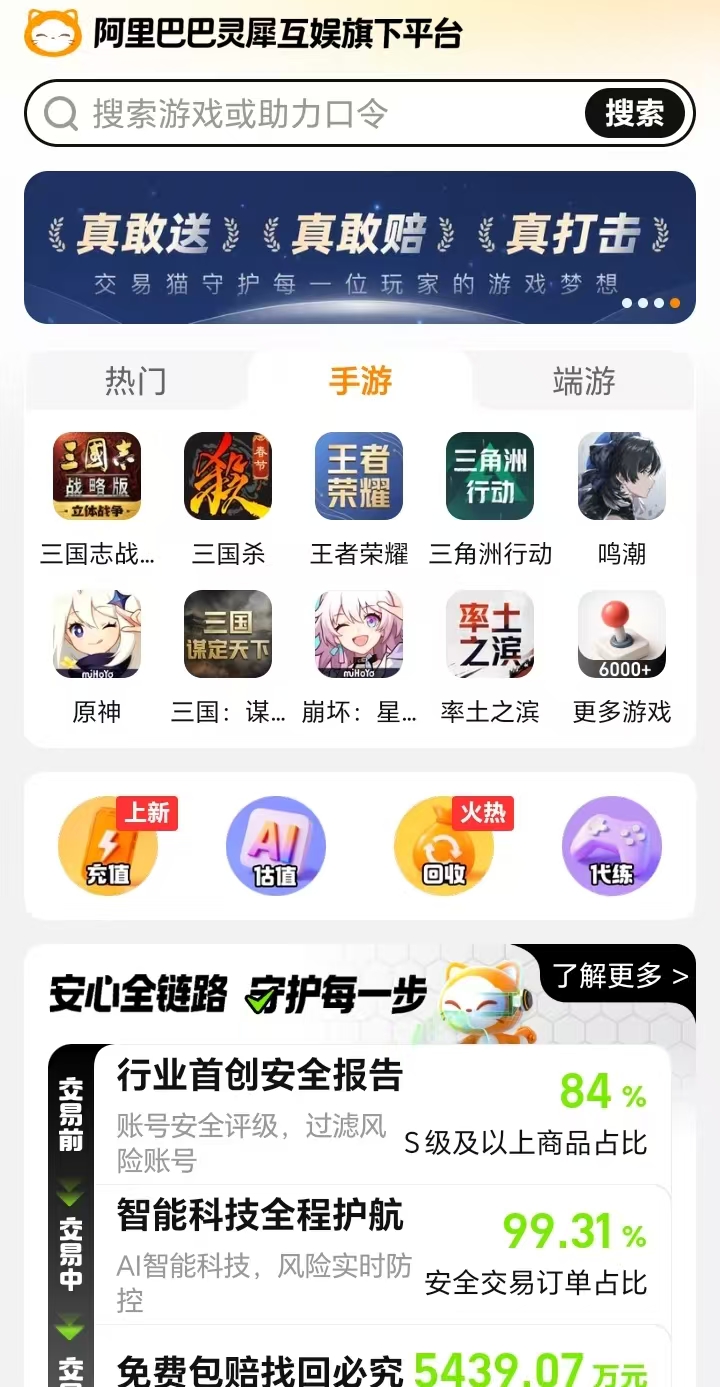The height and width of the screenshot is (1387, 720).
Task: Click the search input field
Action: pos(300,113)
